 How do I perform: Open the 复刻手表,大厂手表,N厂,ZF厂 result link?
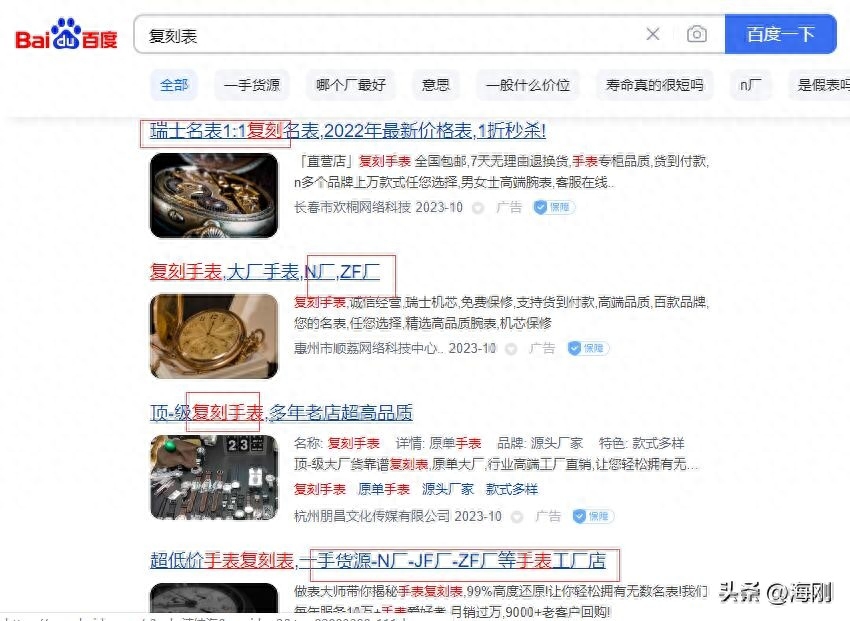click(x=265, y=271)
